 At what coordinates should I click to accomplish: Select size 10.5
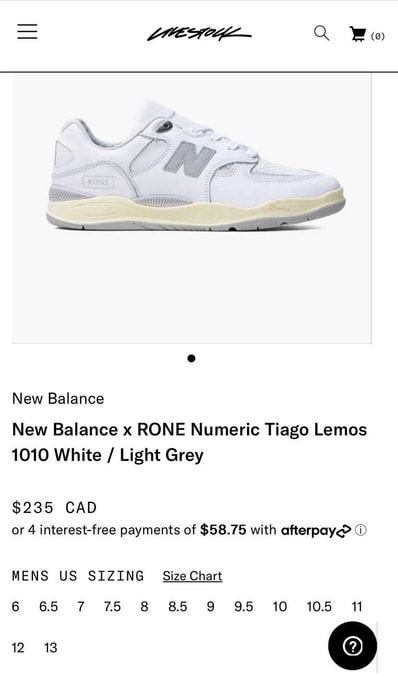(x=319, y=607)
